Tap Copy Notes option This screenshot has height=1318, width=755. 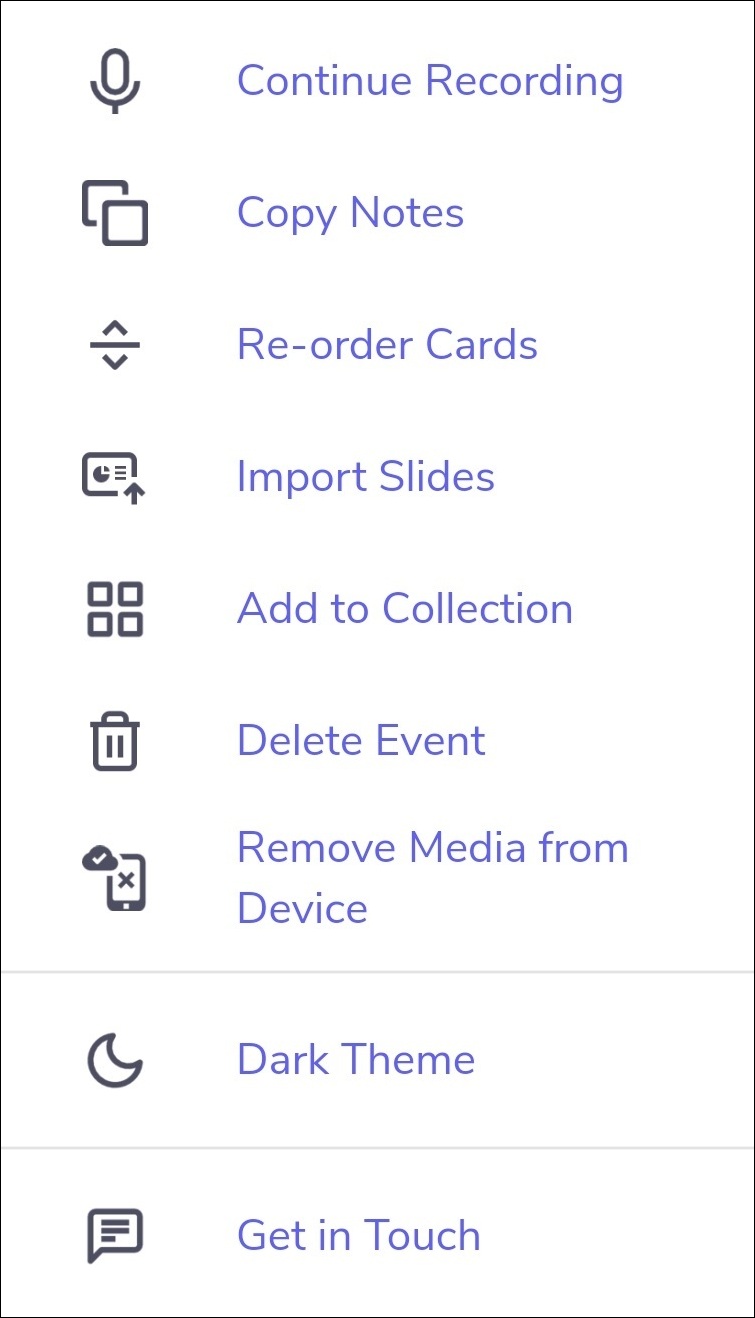coord(350,213)
